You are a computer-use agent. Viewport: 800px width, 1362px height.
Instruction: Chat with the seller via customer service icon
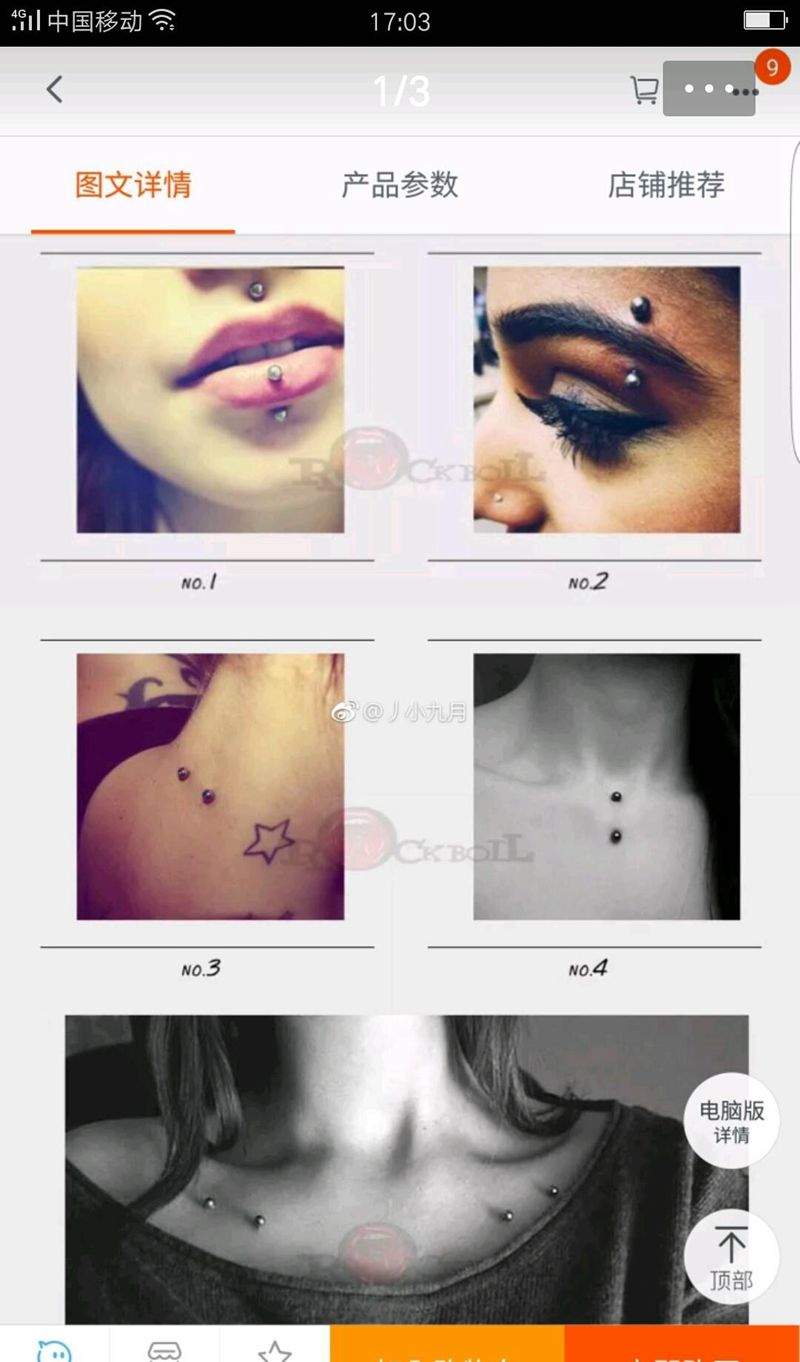coord(54,1348)
